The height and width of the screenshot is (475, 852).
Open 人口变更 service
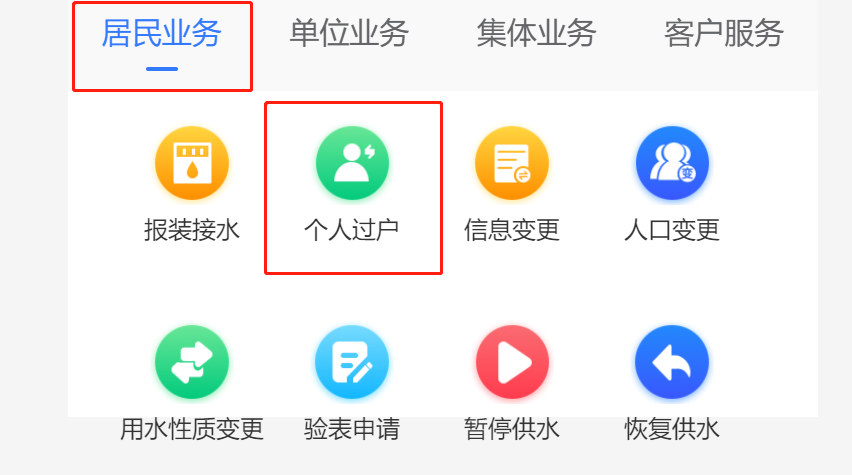coord(672,164)
